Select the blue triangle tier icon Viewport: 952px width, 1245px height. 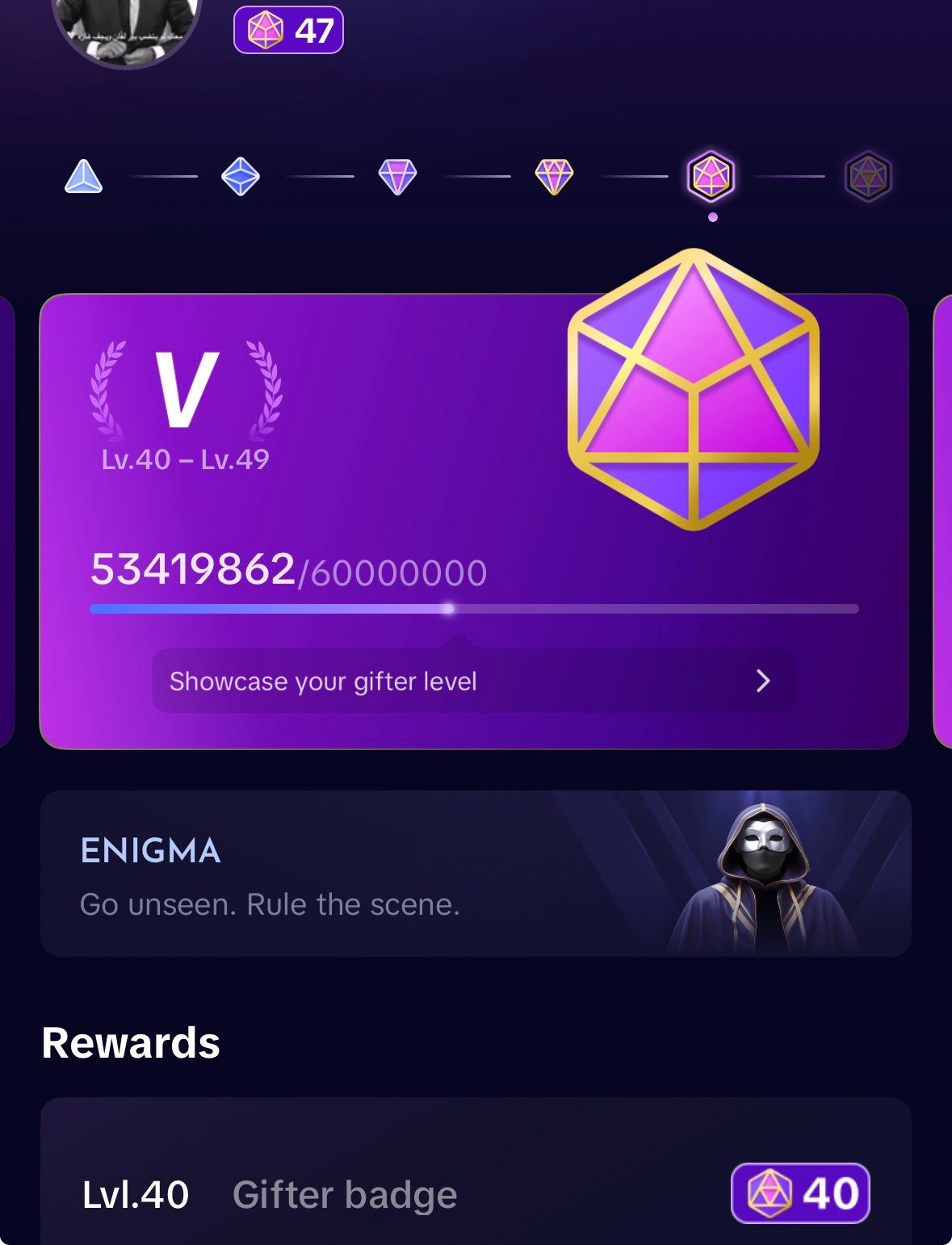[x=83, y=176]
